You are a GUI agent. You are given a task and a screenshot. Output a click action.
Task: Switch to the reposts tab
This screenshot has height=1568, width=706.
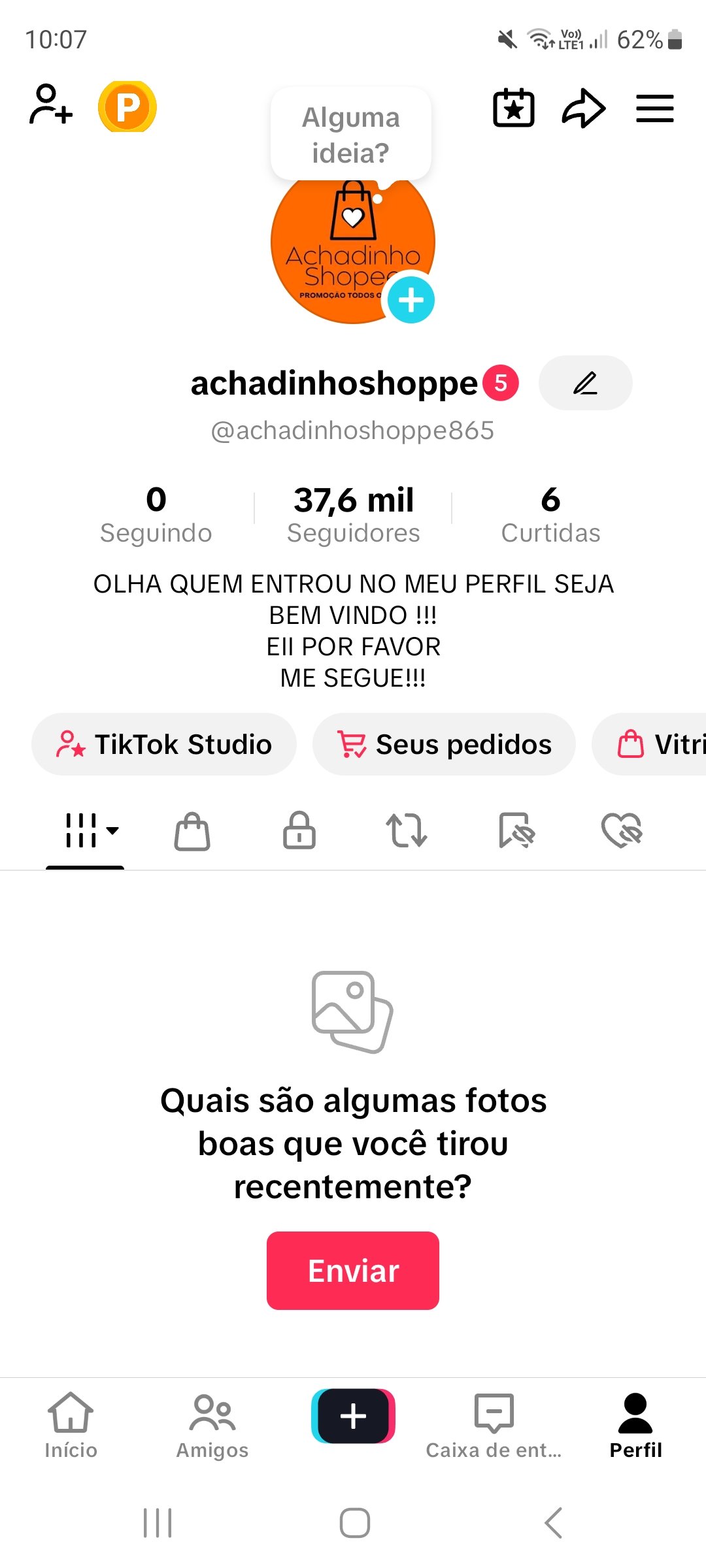407,830
